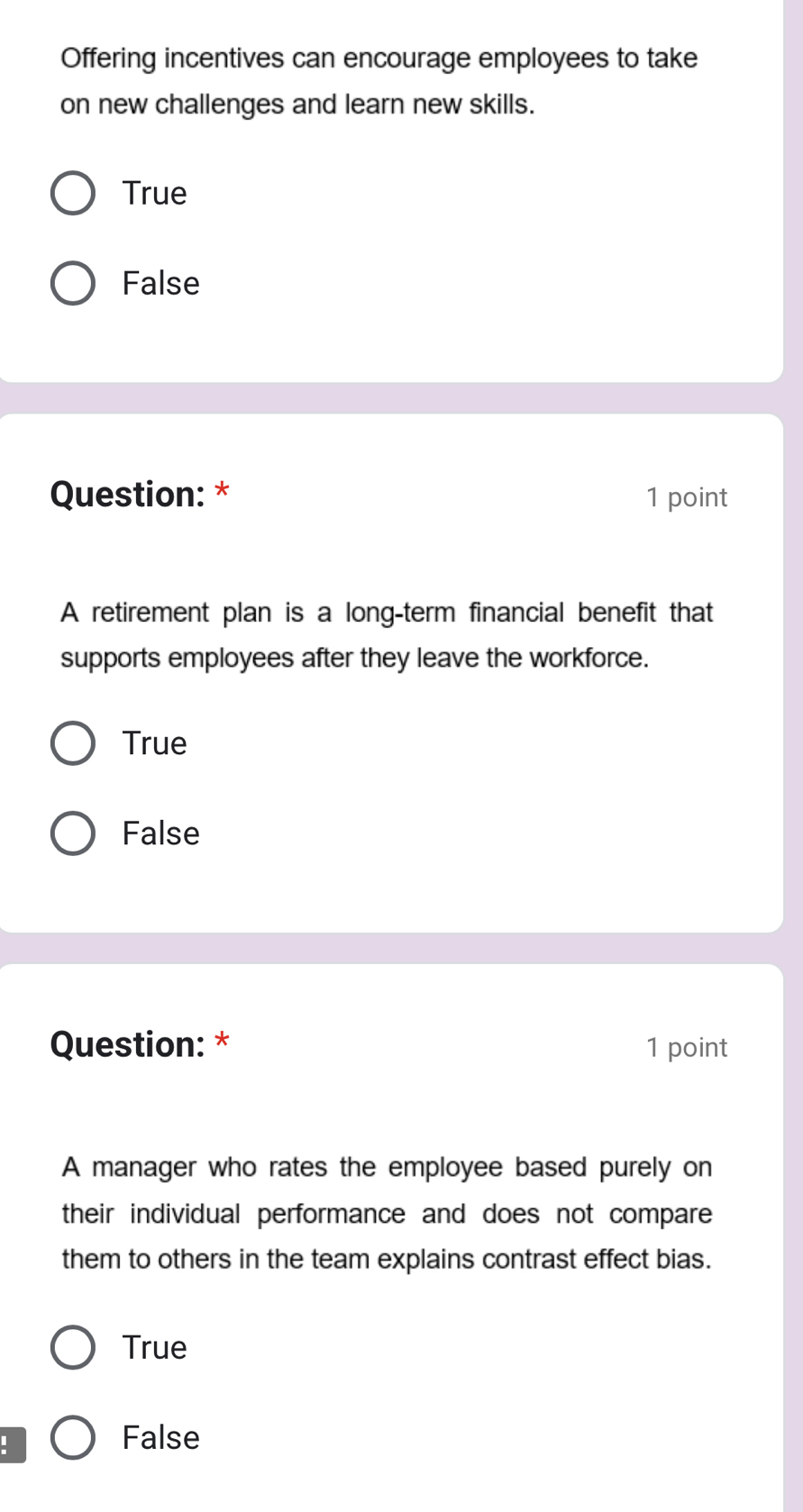Click the '1 point' label of the retirement question
Screen dimensions: 803x1512
click(687, 496)
